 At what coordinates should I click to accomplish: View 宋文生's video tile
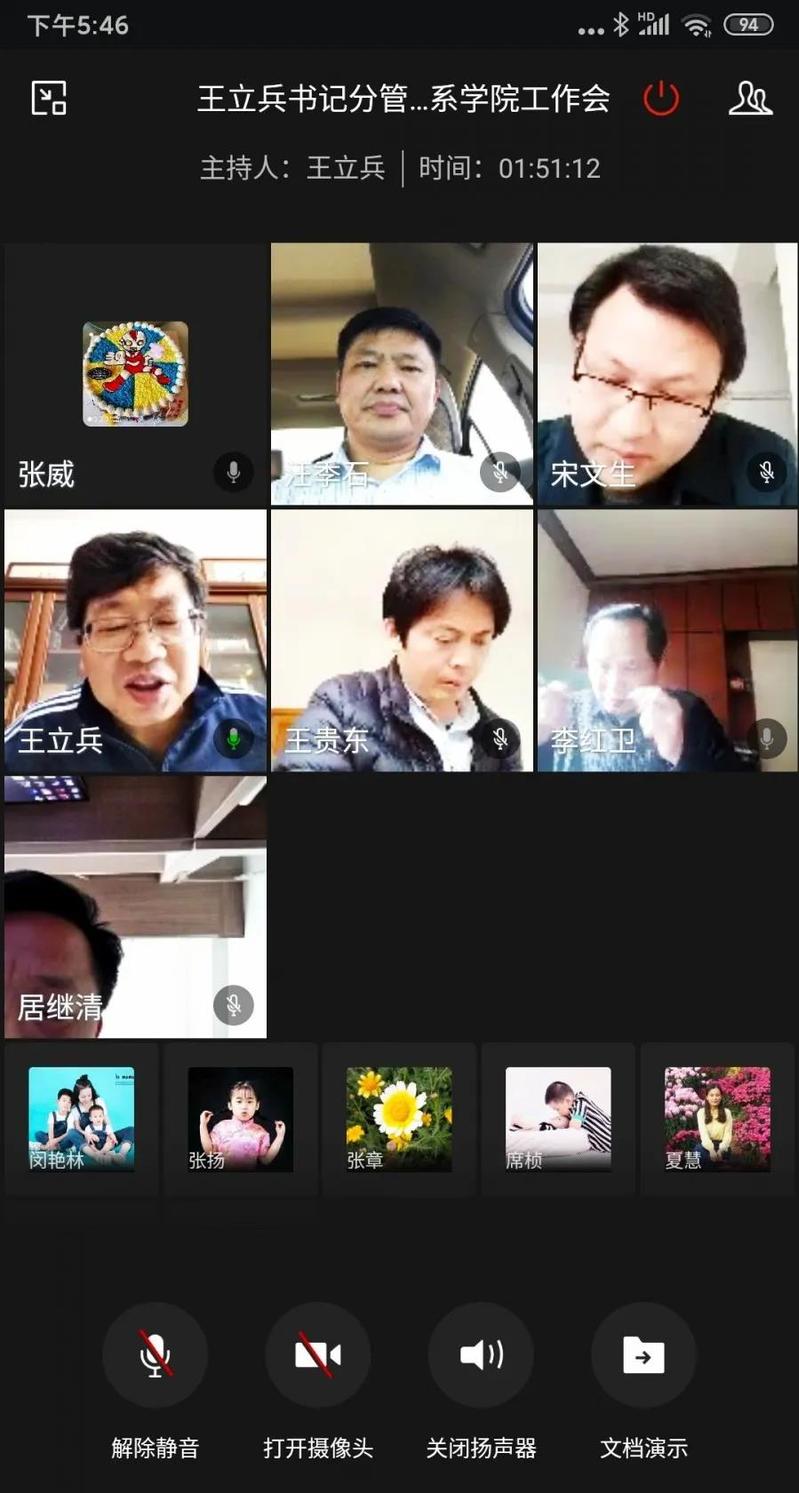(x=667, y=373)
